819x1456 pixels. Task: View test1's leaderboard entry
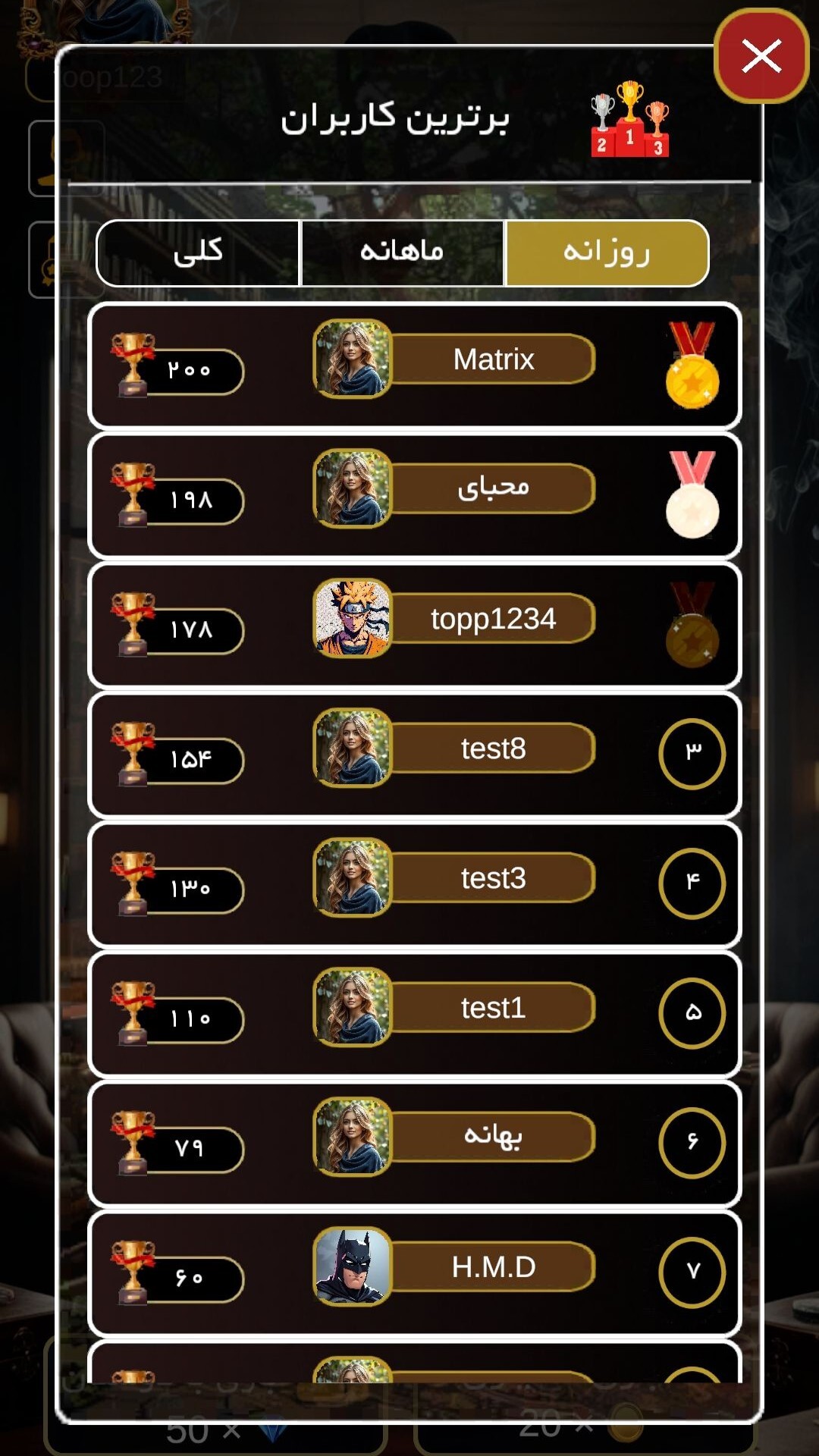point(415,1015)
